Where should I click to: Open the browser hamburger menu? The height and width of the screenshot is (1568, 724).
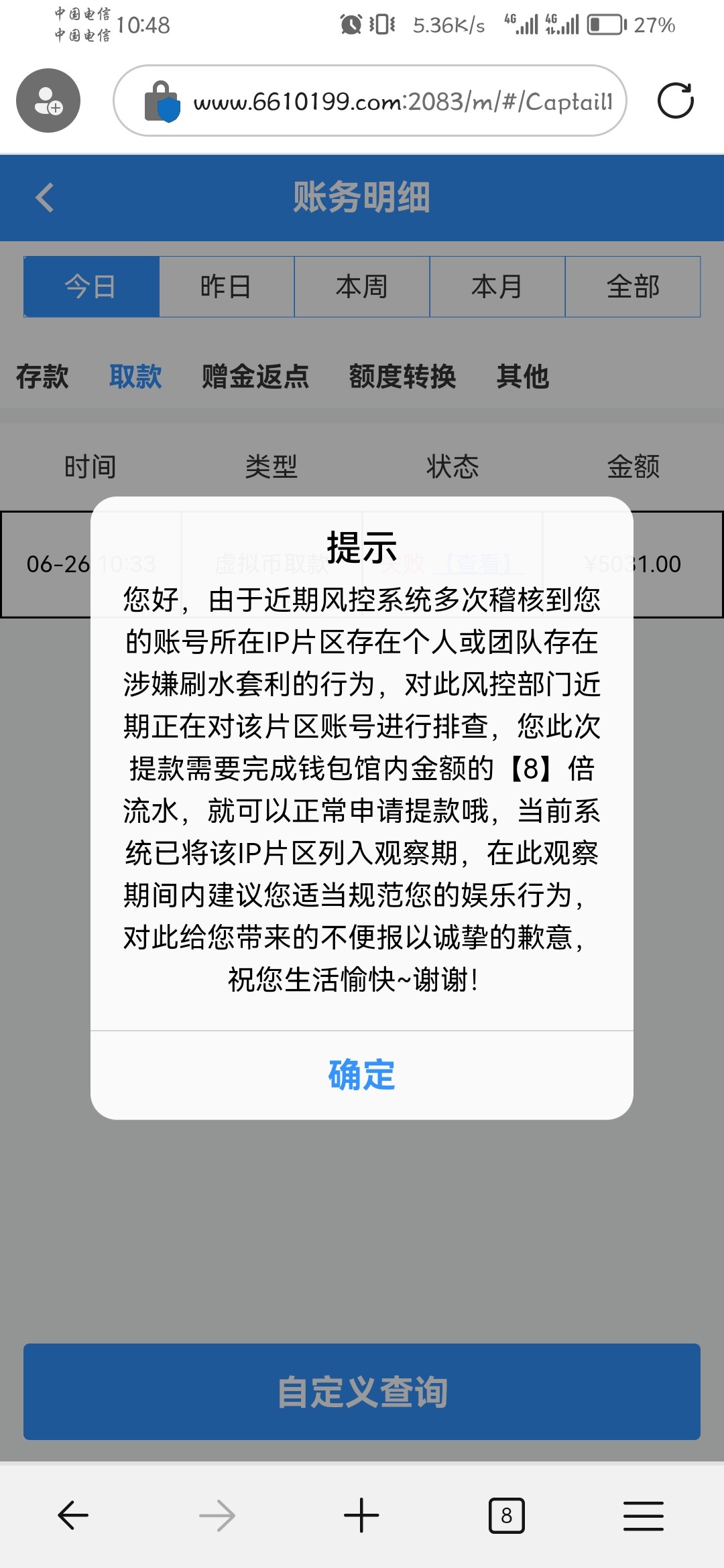pyautogui.click(x=643, y=1516)
